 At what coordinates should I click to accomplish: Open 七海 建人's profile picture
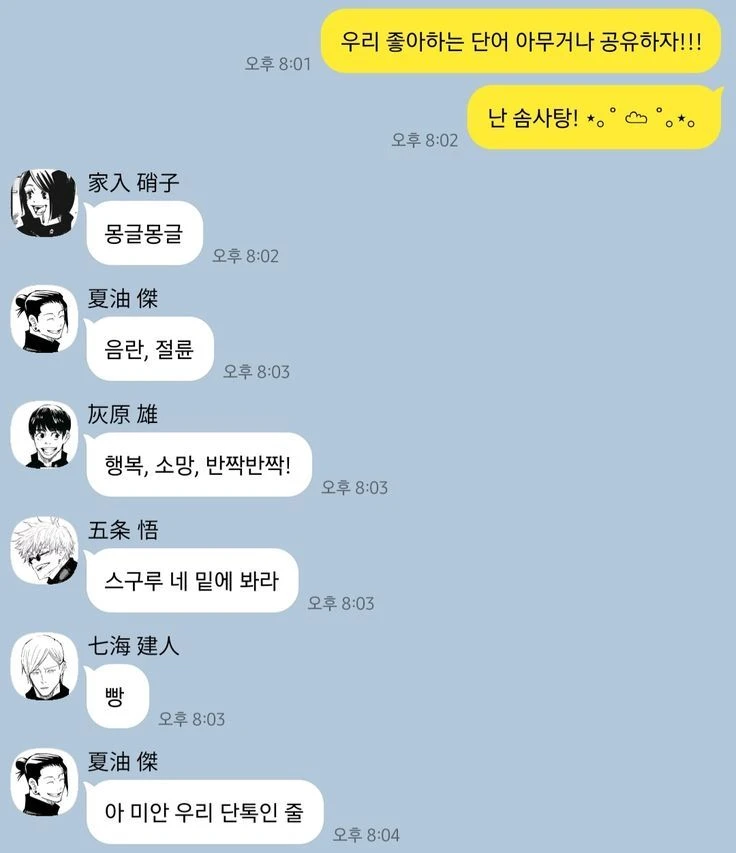click(43, 667)
